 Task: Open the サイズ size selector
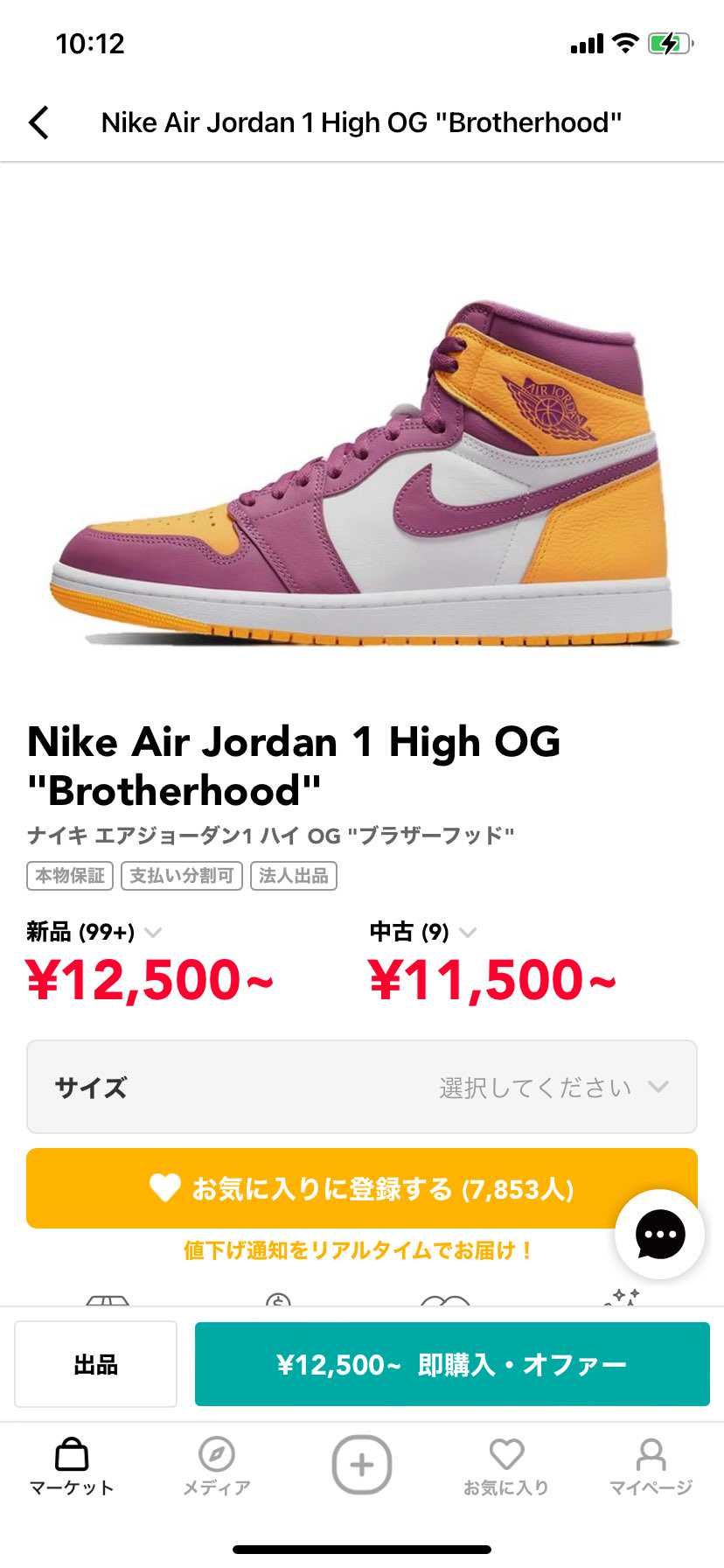click(362, 1087)
